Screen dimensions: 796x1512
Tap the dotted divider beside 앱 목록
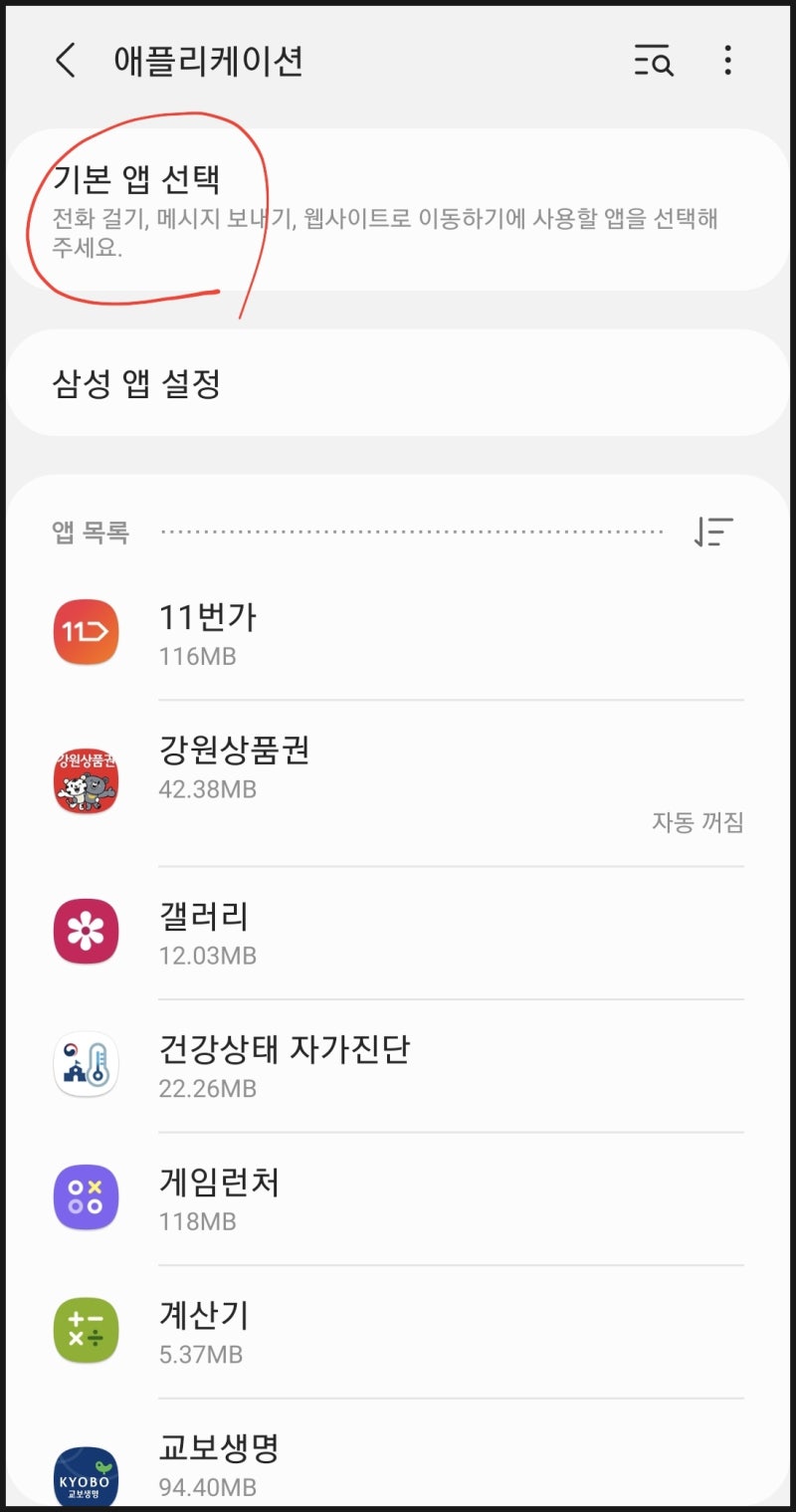pos(418,531)
